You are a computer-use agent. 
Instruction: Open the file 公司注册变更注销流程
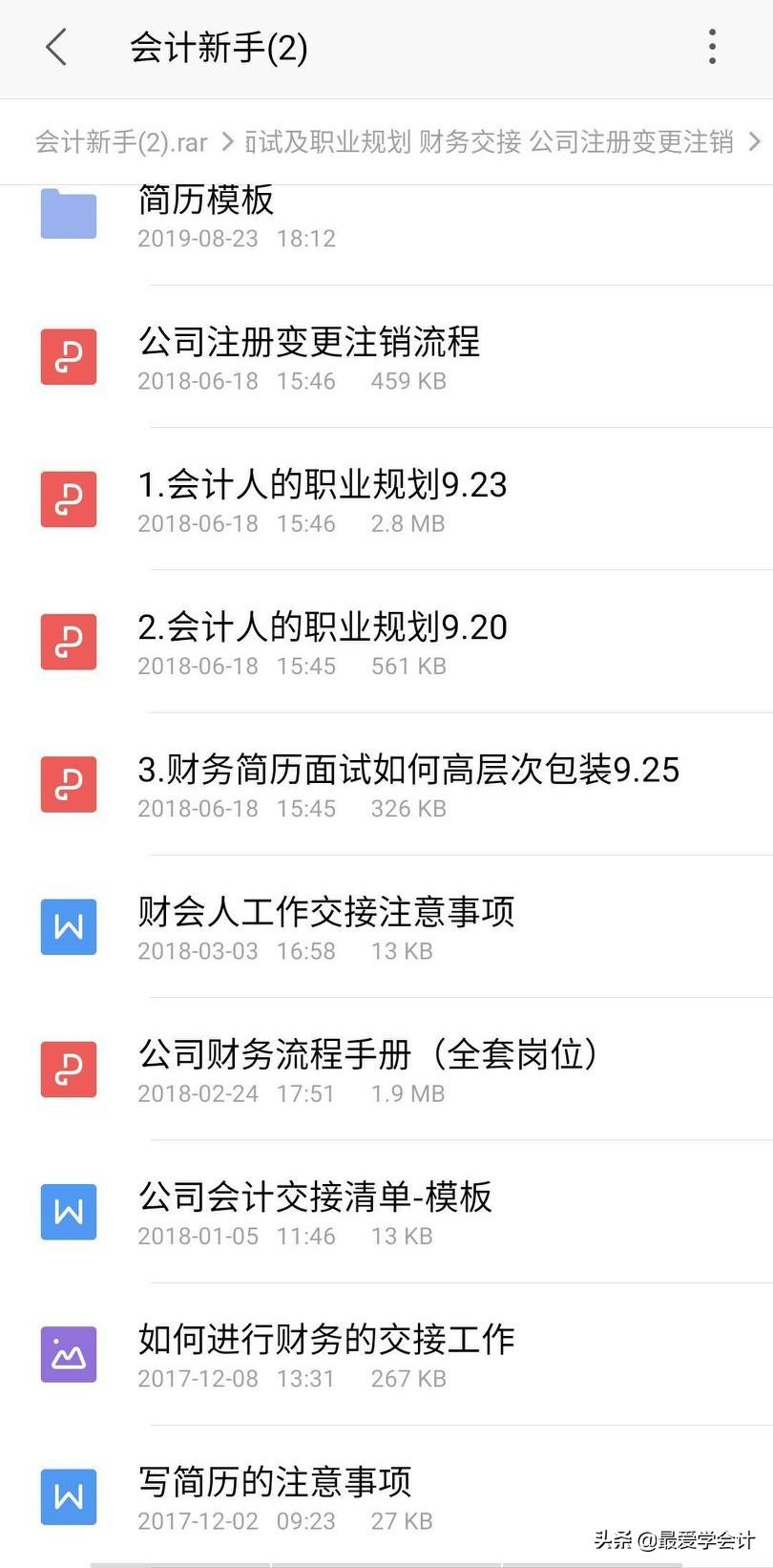coord(308,356)
